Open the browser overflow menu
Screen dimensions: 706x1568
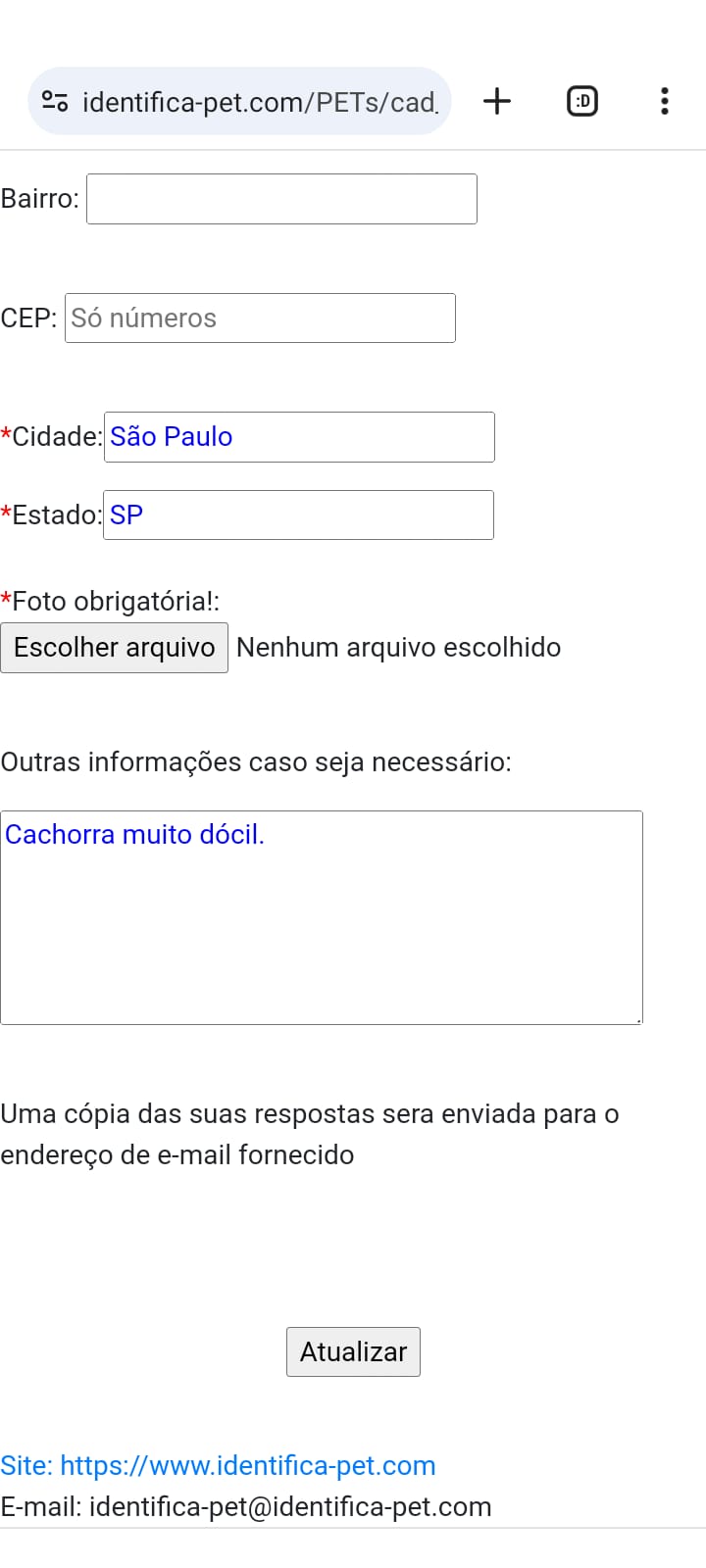point(665,101)
